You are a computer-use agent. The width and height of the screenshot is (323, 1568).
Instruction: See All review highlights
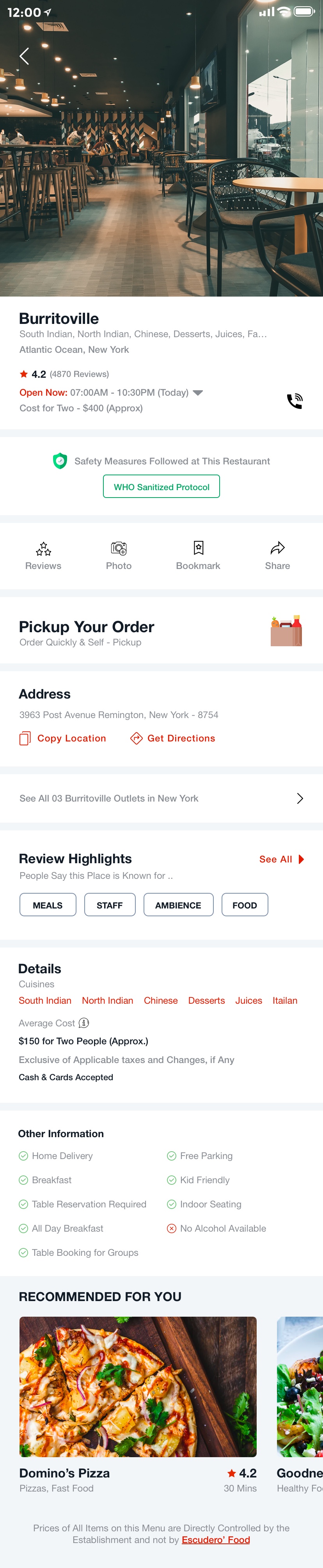point(281,859)
